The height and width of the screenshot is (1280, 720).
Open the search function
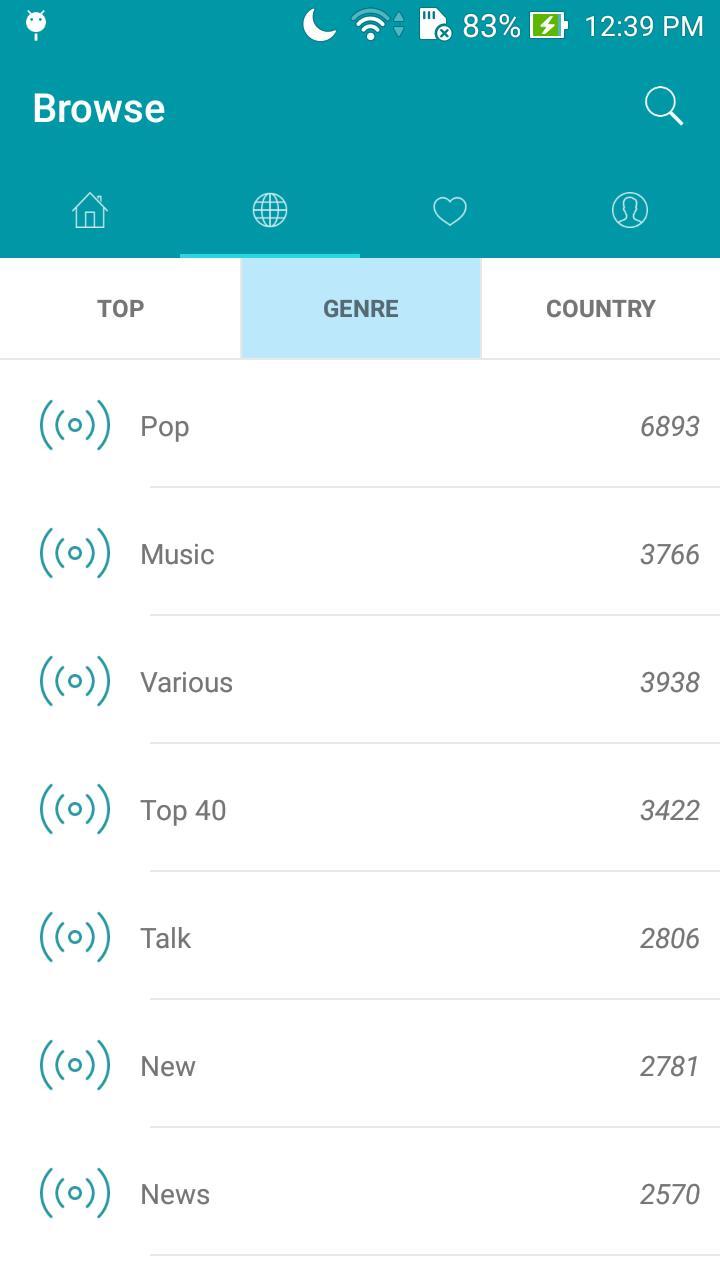click(663, 105)
